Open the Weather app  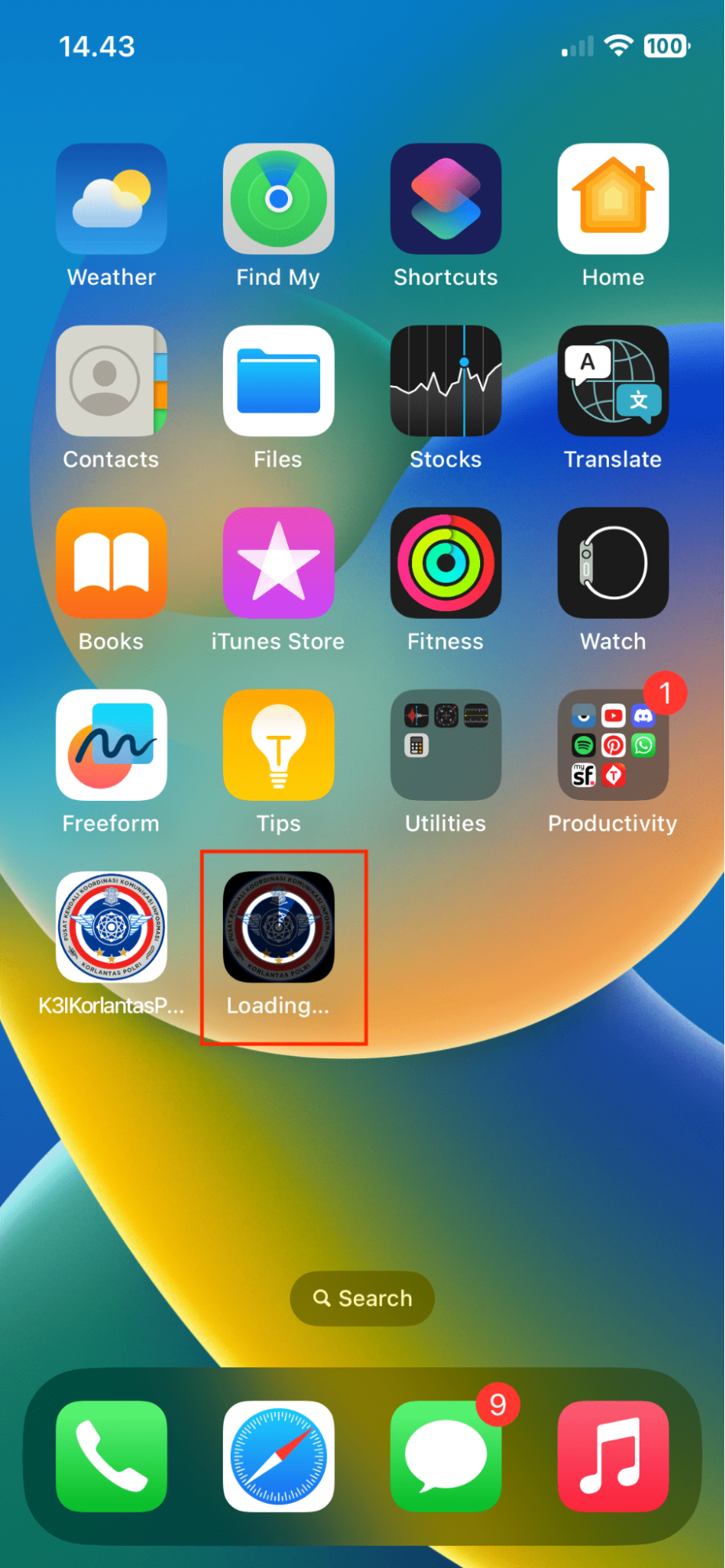pos(111,198)
